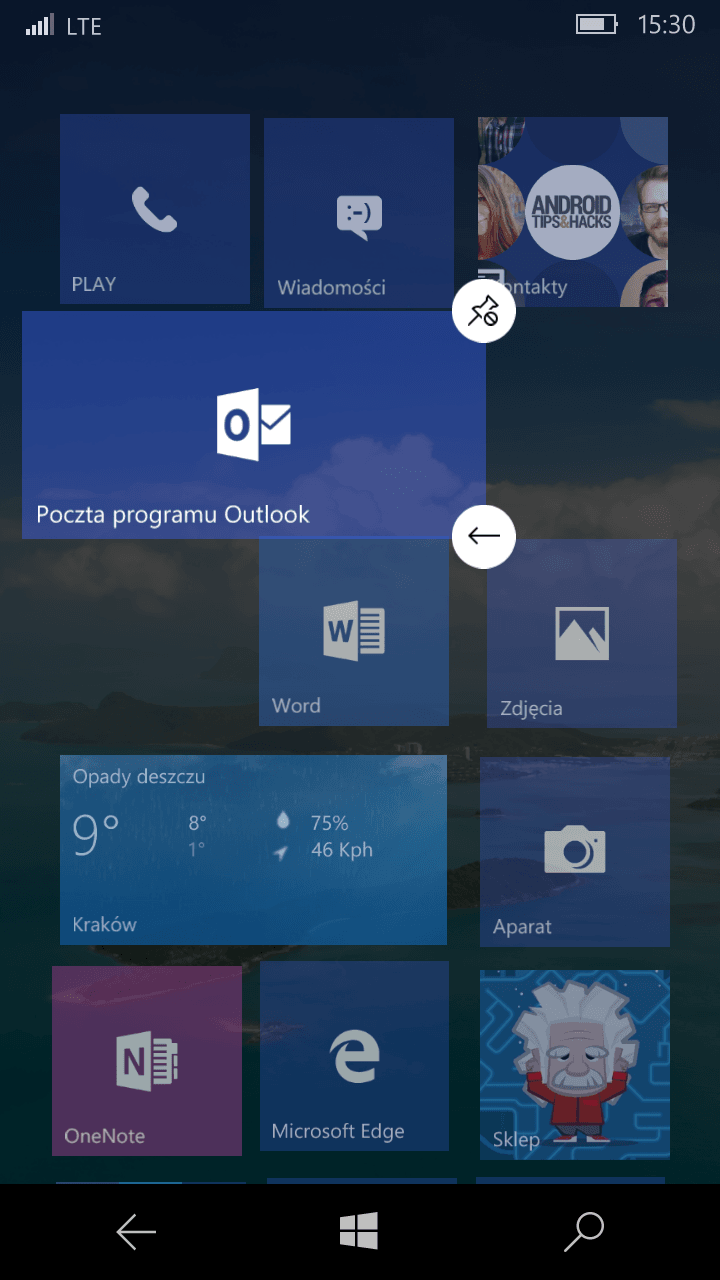Image resolution: width=720 pixels, height=1280 pixels.
Task: Unpin the Outlook mail tile
Action: 484,312
